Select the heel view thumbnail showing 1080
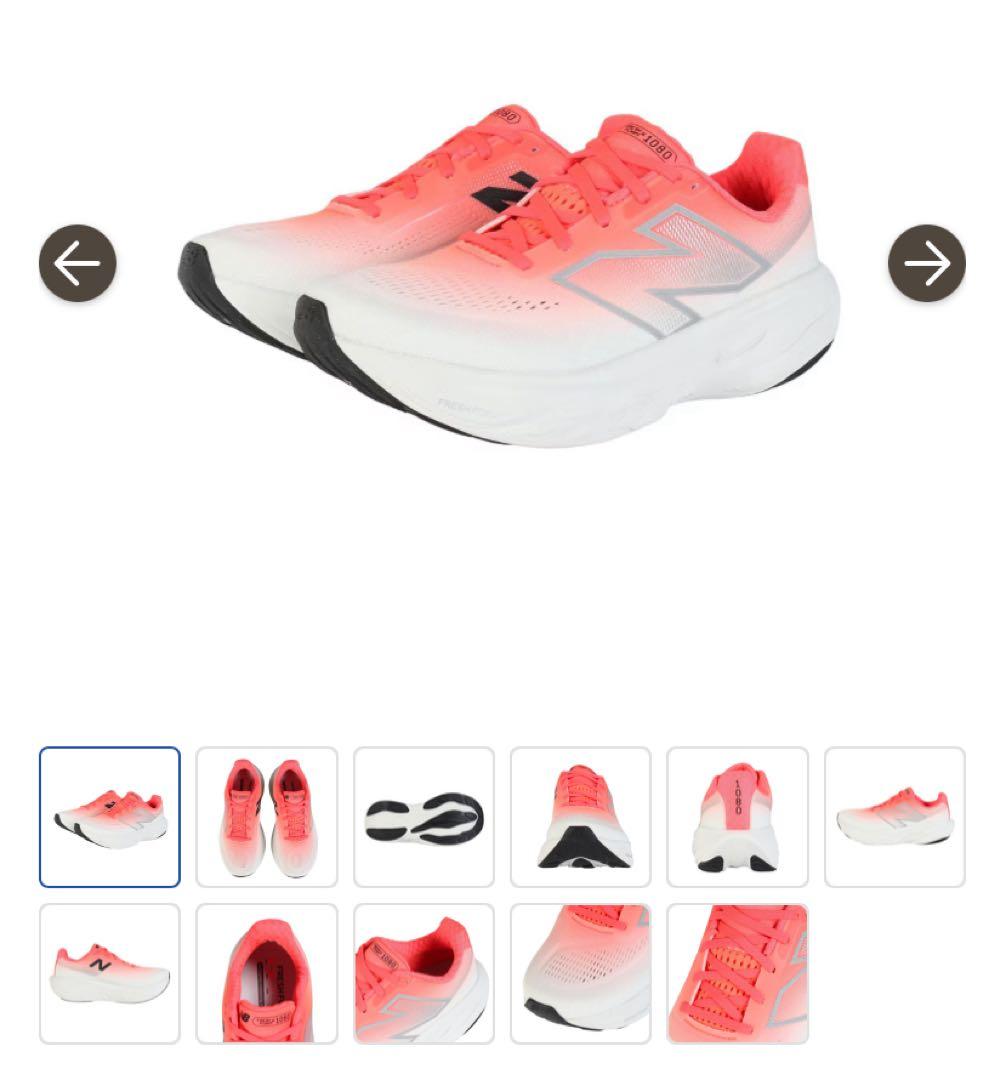This screenshot has width=1005, height=1080. pos(738,817)
